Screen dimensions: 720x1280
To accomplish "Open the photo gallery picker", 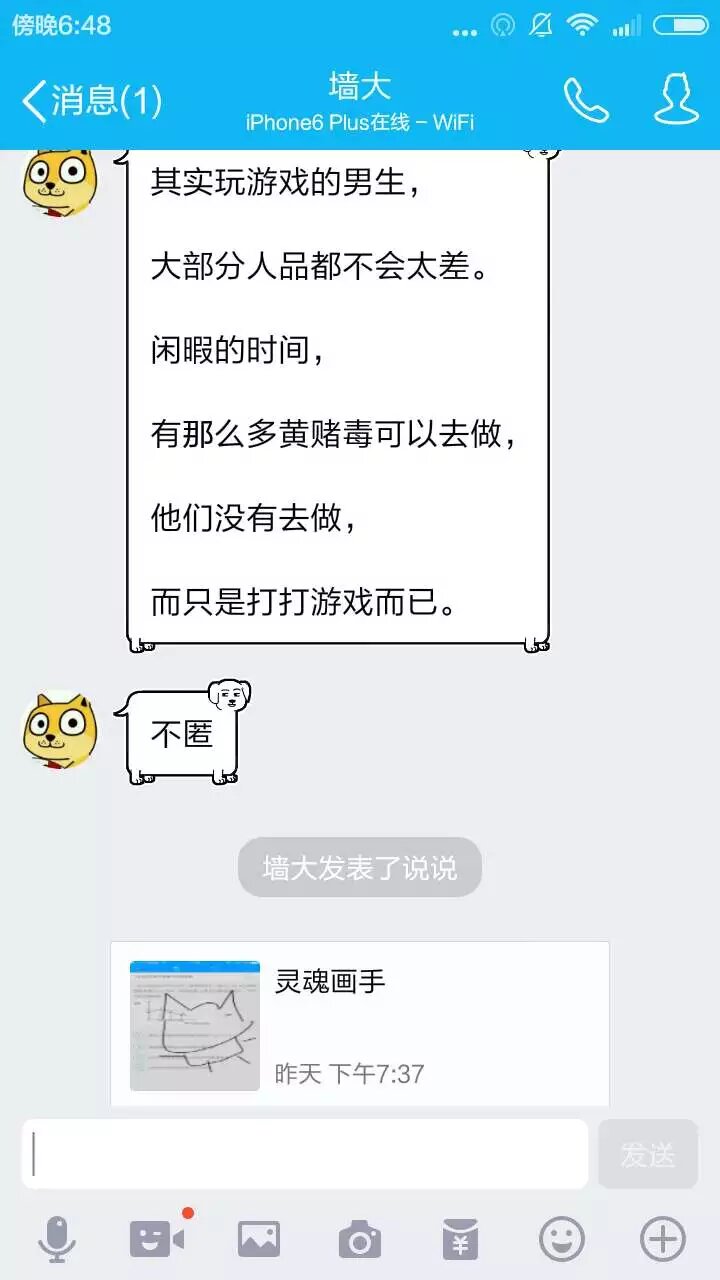I will pyautogui.click(x=259, y=1240).
